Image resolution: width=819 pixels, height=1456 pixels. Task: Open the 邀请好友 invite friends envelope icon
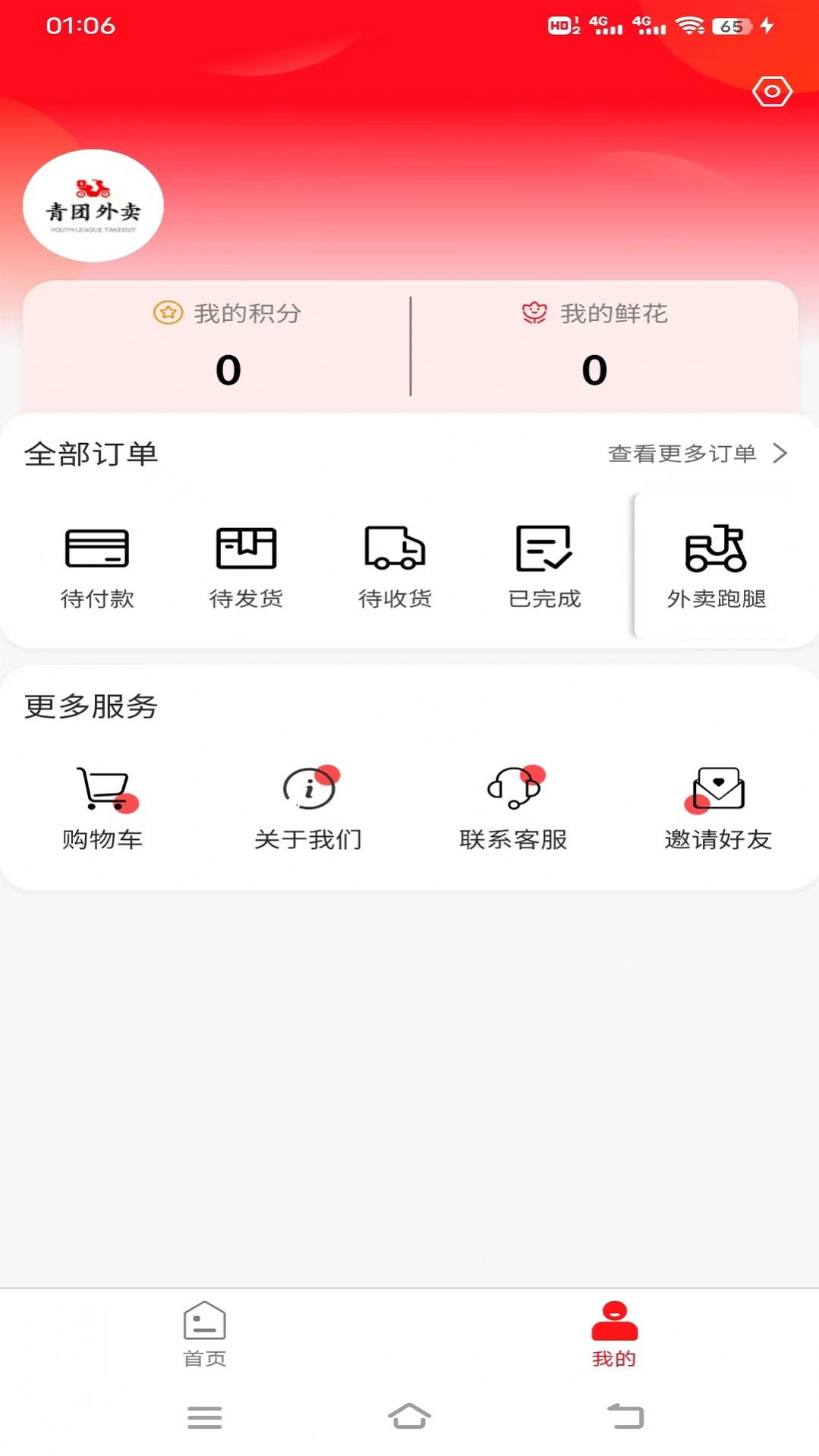(717, 789)
